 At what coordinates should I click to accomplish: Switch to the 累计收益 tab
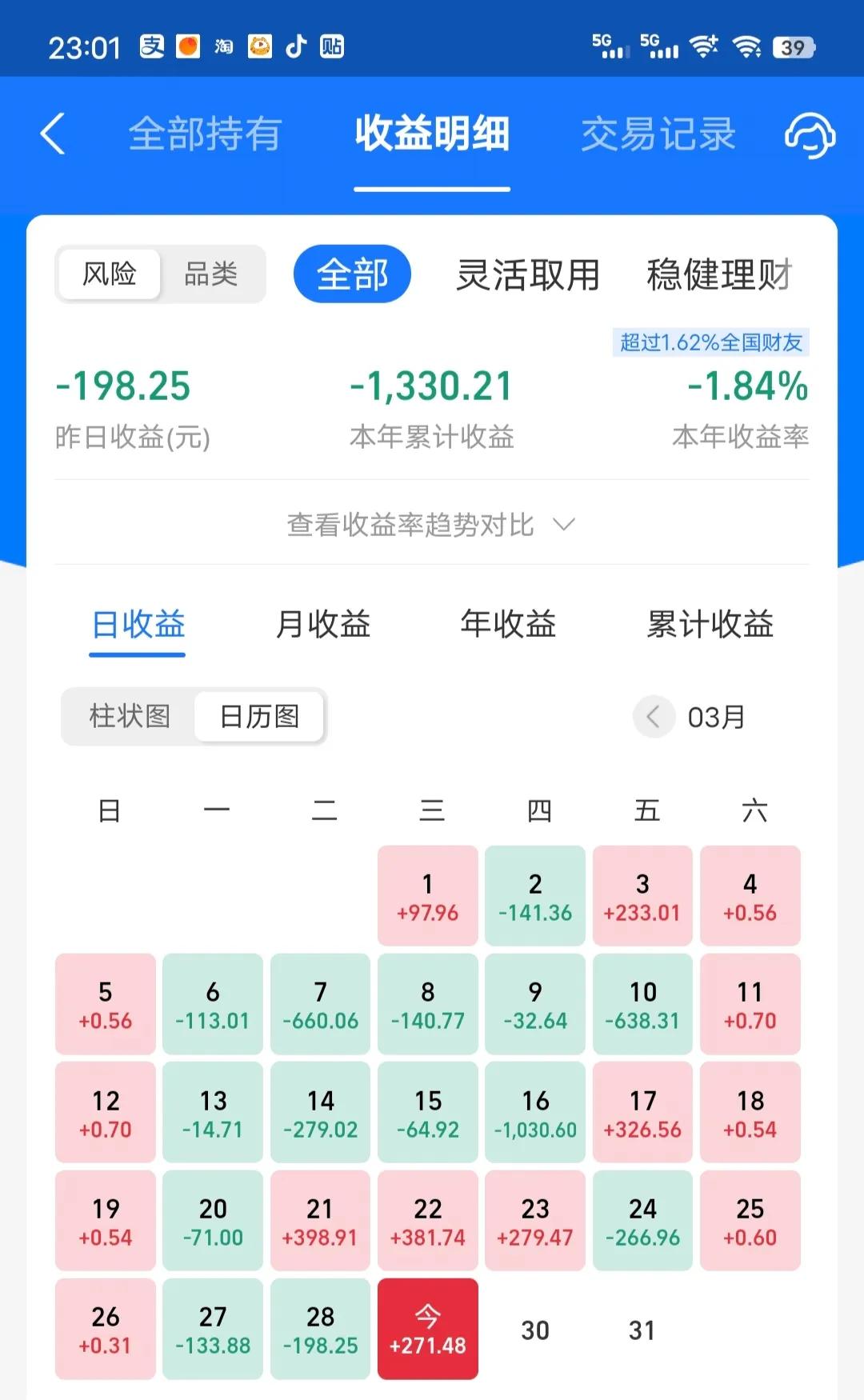(710, 624)
